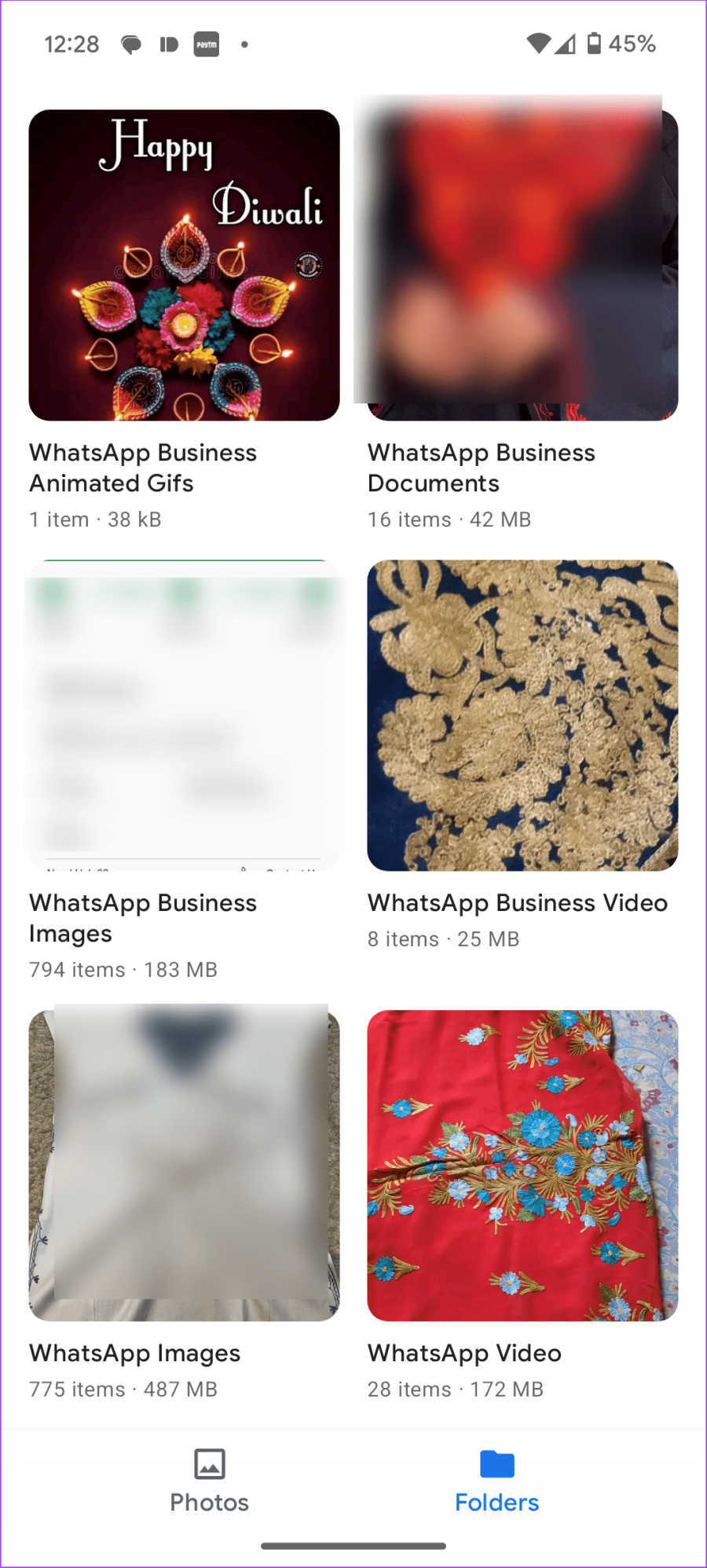Tap the Paytm notification icon in status bar
This screenshot has width=707, height=1568.
coord(206,44)
